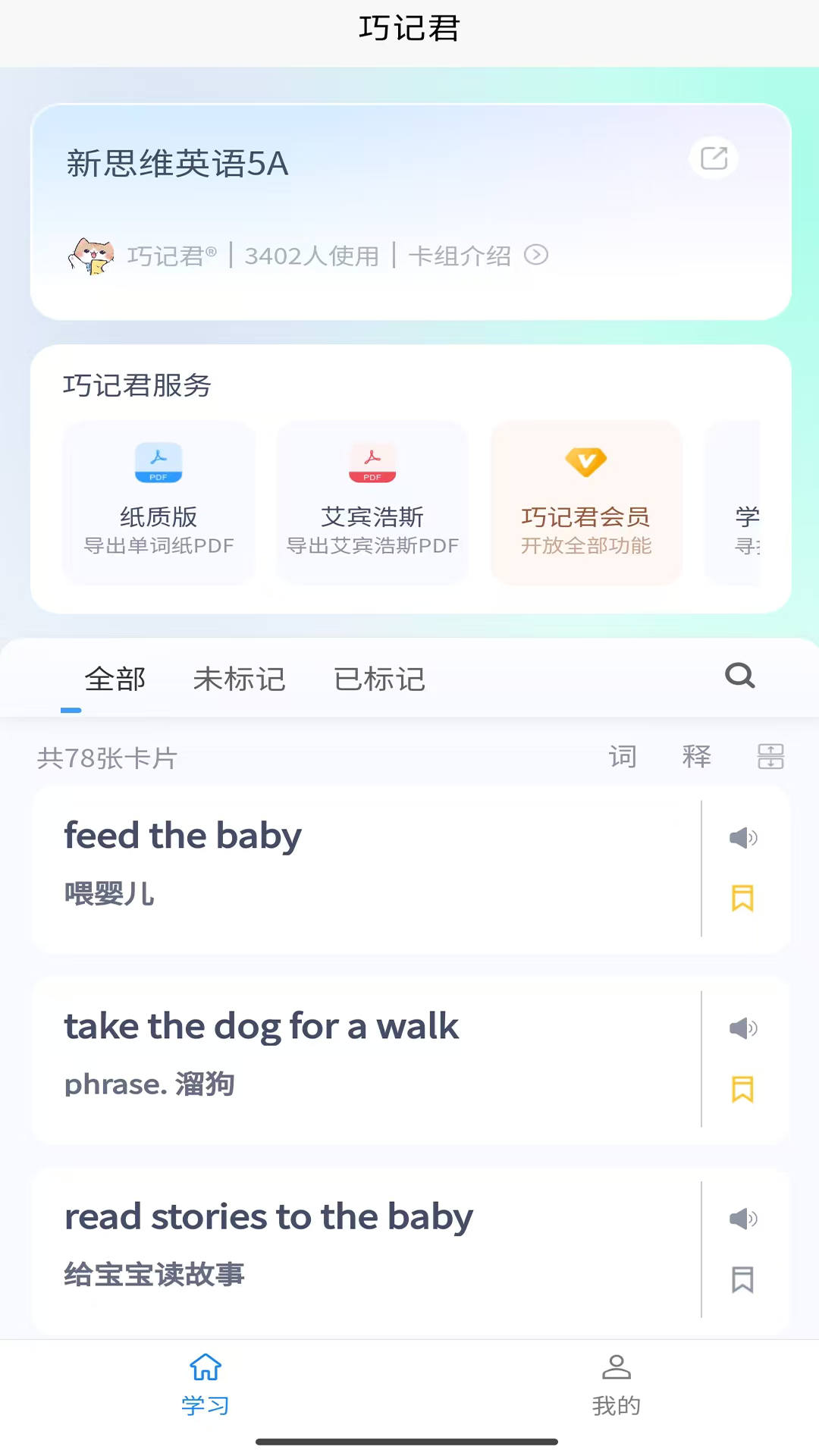Remove bookmark on take the dog card
The width and height of the screenshot is (819, 1456).
[x=741, y=1090]
